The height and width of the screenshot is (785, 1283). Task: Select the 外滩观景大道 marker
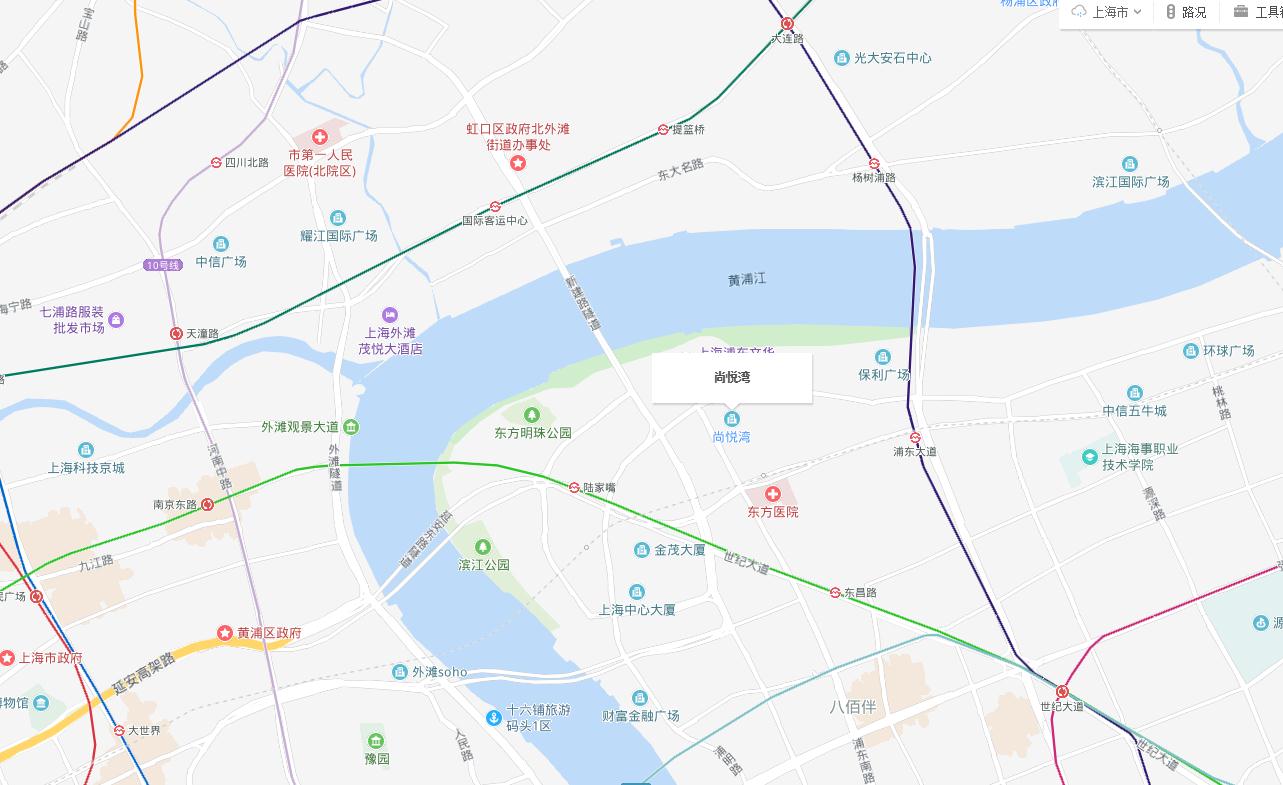[x=350, y=427]
